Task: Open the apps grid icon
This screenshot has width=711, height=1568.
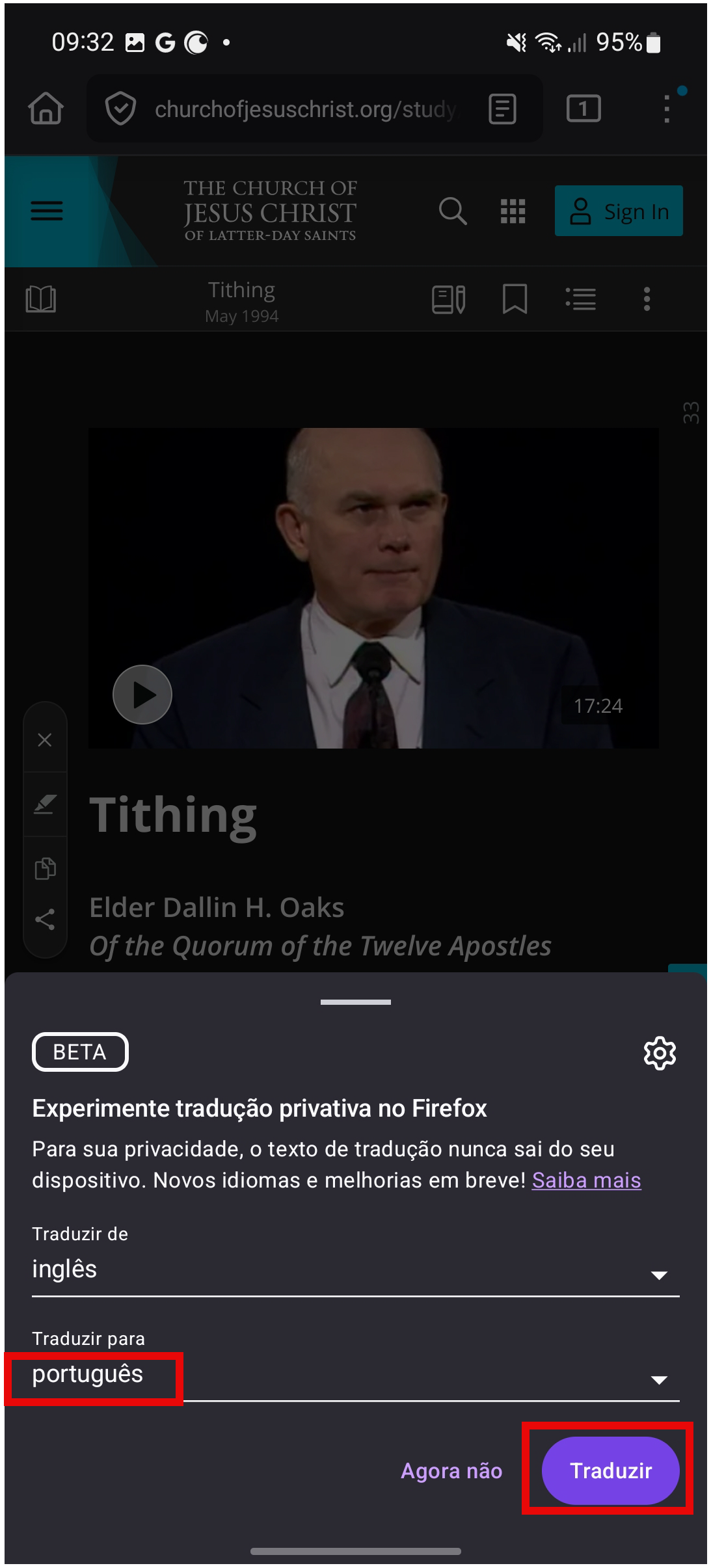Action: coord(513,211)
